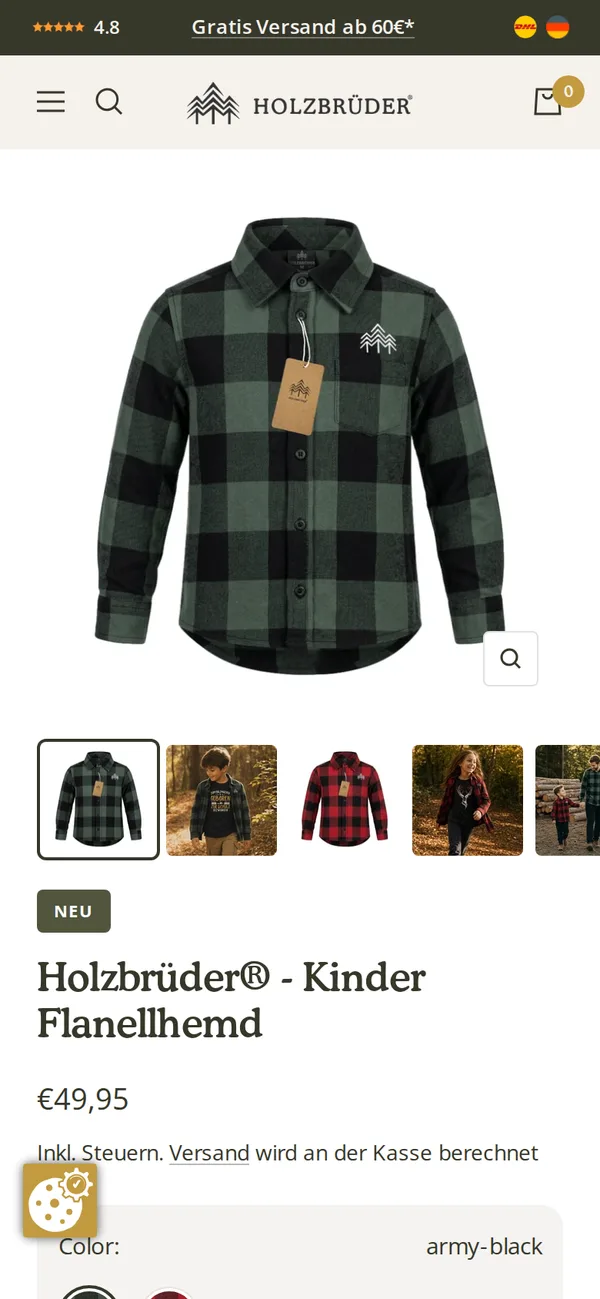Open the hamburger menu
This screenshot has height=1299, width=600.
(x=51, y=102)
